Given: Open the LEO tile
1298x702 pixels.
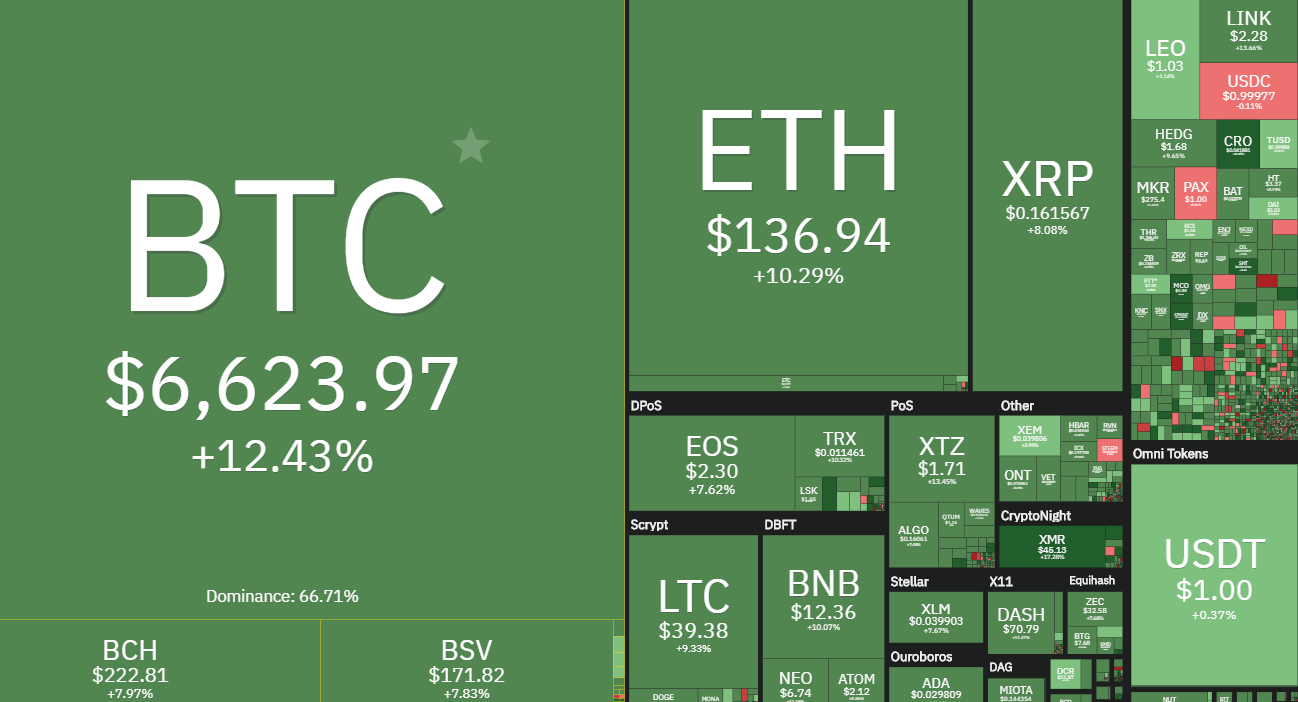Looking at the screenshot, I should 1164,57.
